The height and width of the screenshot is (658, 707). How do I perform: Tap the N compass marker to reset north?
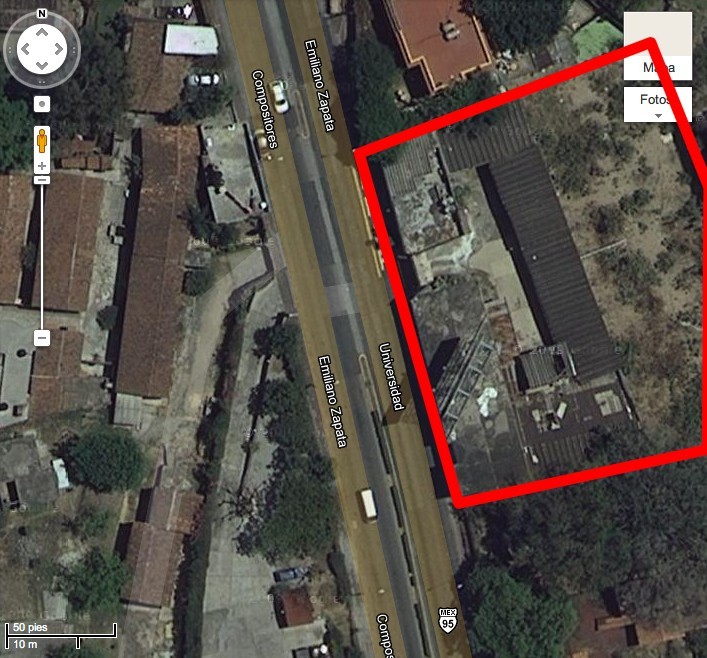tap(41, 14)
